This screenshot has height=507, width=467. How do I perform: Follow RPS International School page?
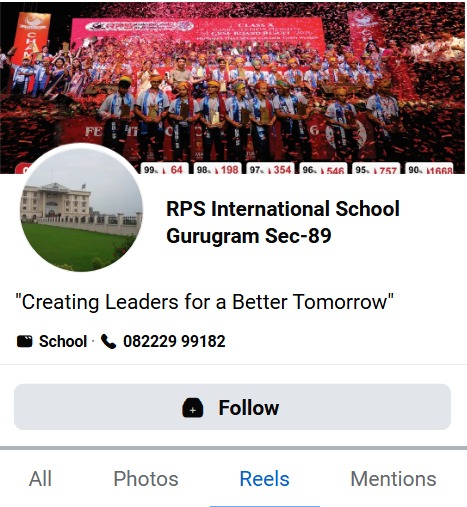tap(232, 407)
